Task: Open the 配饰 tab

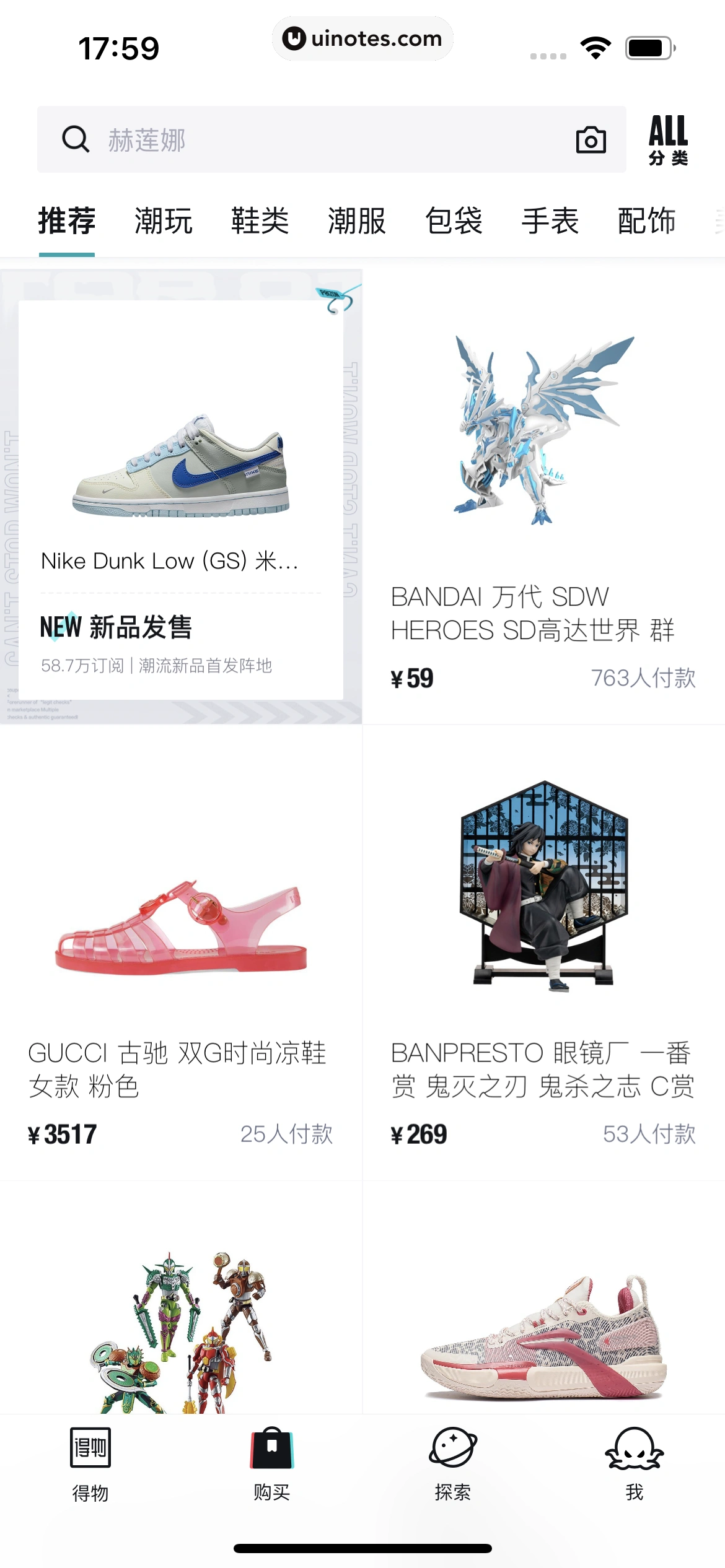Action: tap(646, 221)
